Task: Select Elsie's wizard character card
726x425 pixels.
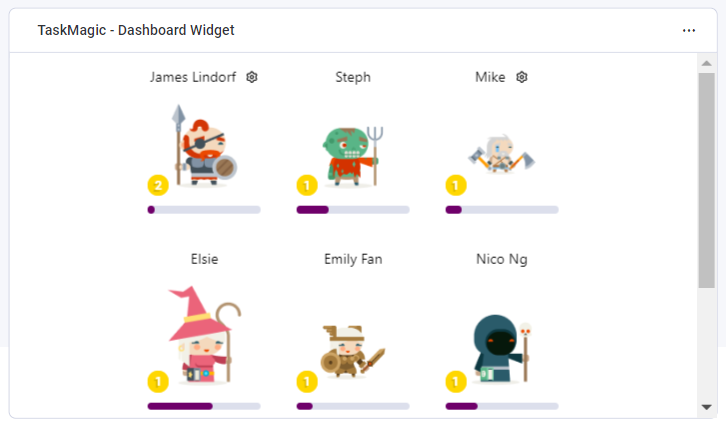Action: (x=204, y=337)
